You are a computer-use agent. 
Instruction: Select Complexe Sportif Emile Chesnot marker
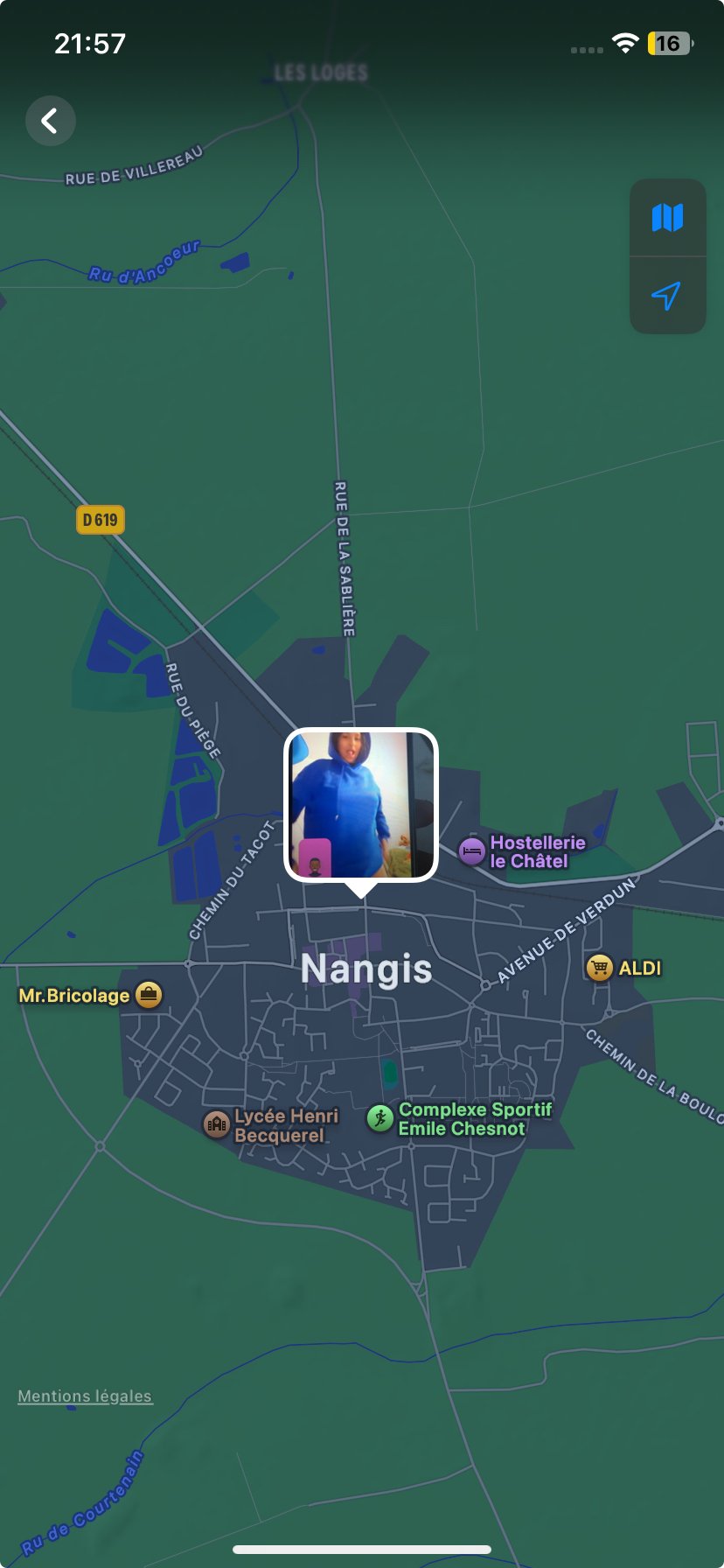click(380, 1118)
